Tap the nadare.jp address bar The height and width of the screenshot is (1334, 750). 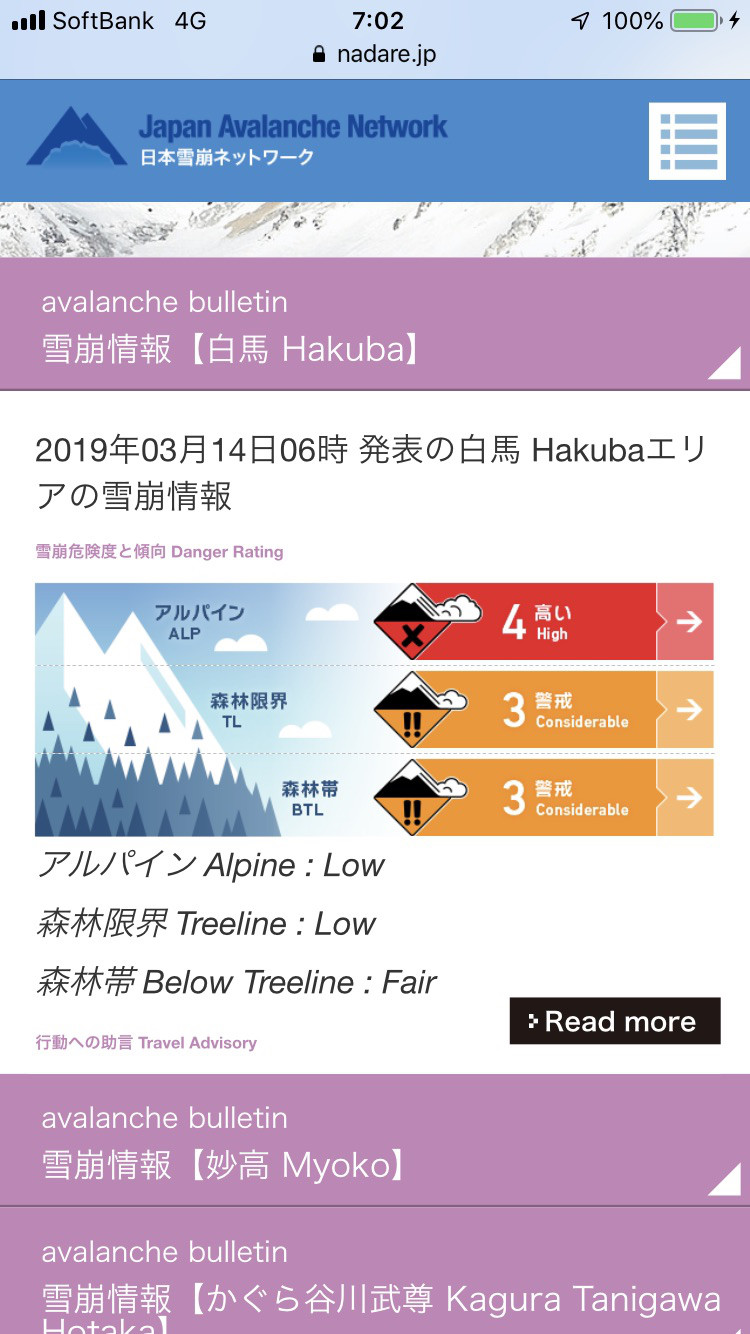(x=375, y=54)
